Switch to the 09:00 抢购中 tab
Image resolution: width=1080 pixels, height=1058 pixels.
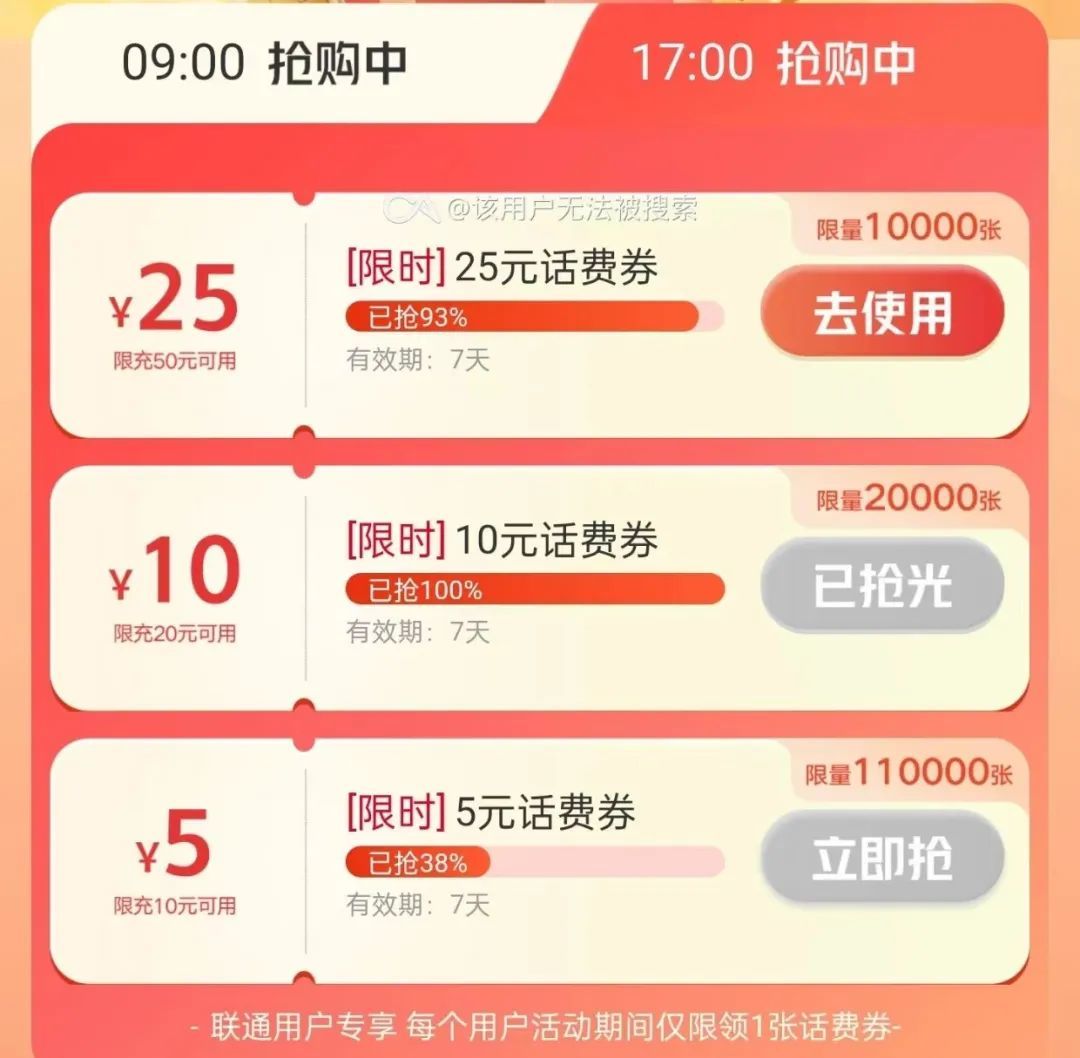tap(264, 64)
